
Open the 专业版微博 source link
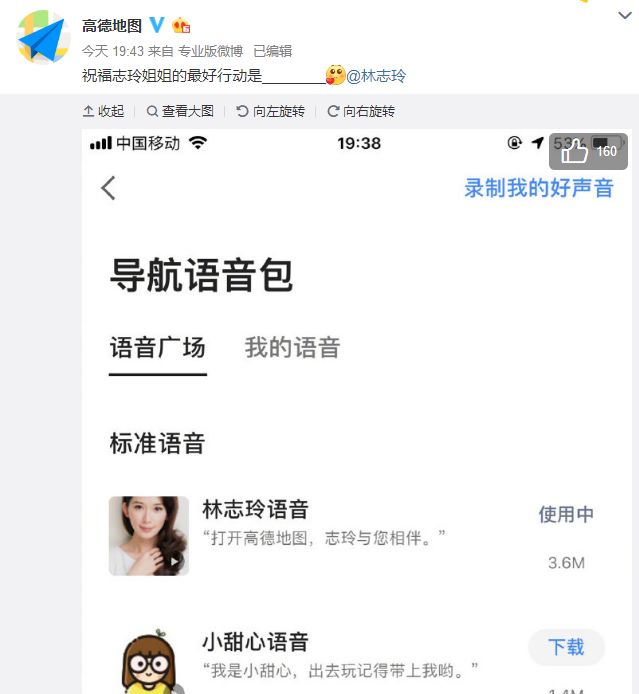pos(210,51)
